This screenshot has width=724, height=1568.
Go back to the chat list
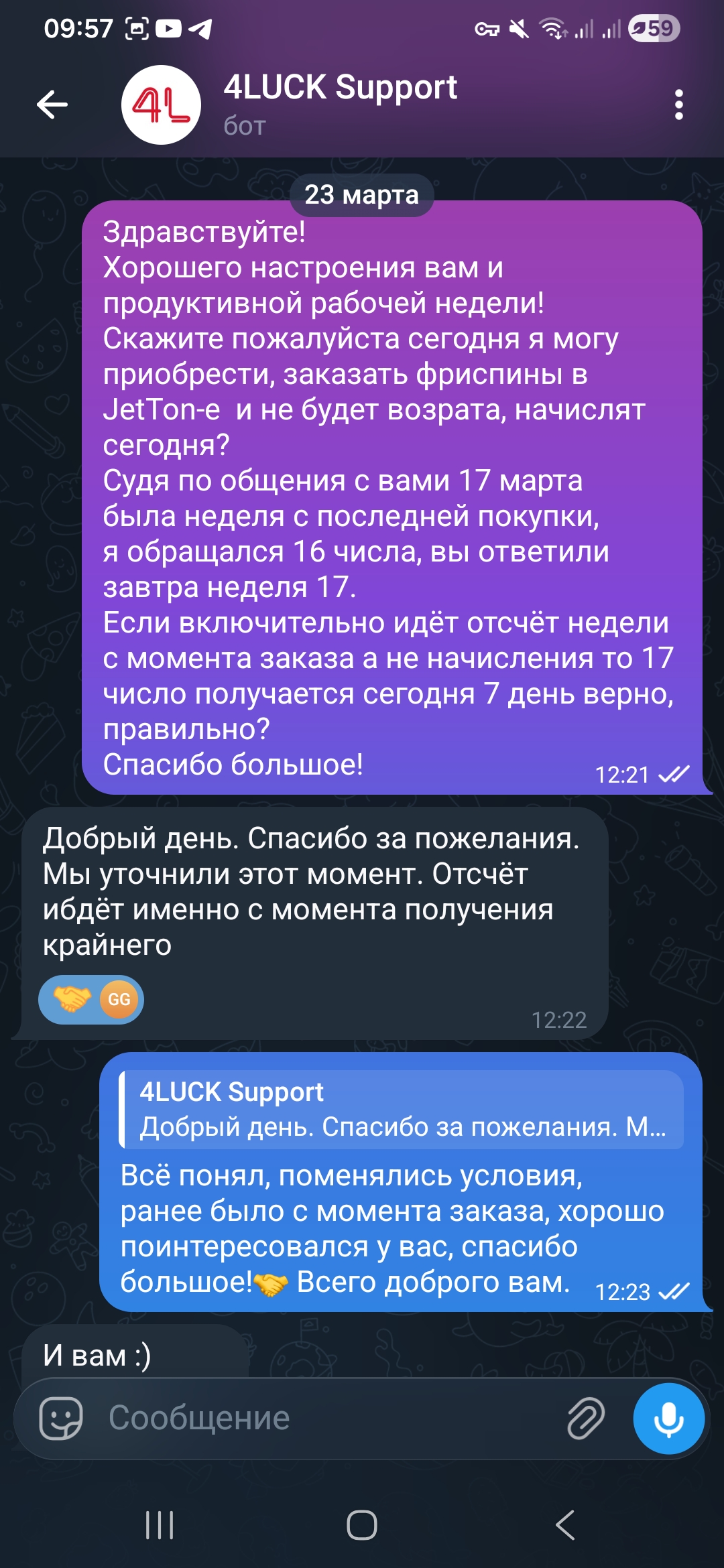pyautogui.click(x=52, y=105)
